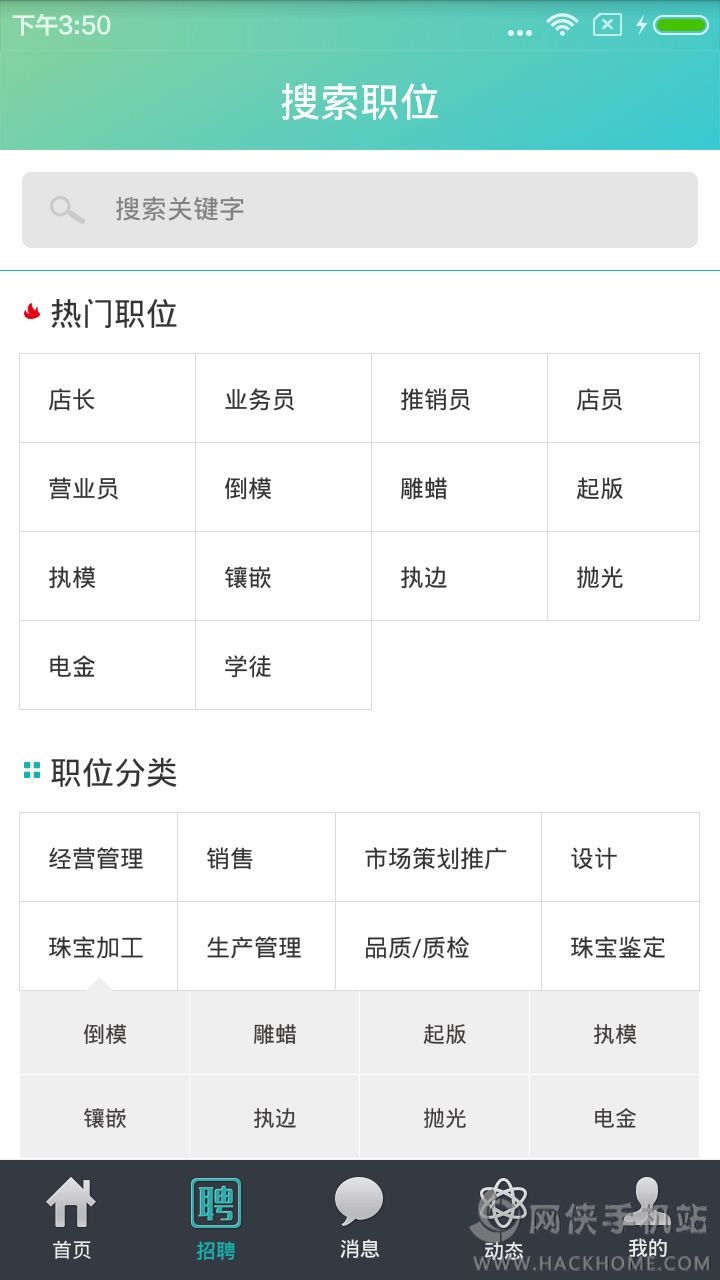Select the 店员 job tile

pyautogui.click(x=623, y=399)
